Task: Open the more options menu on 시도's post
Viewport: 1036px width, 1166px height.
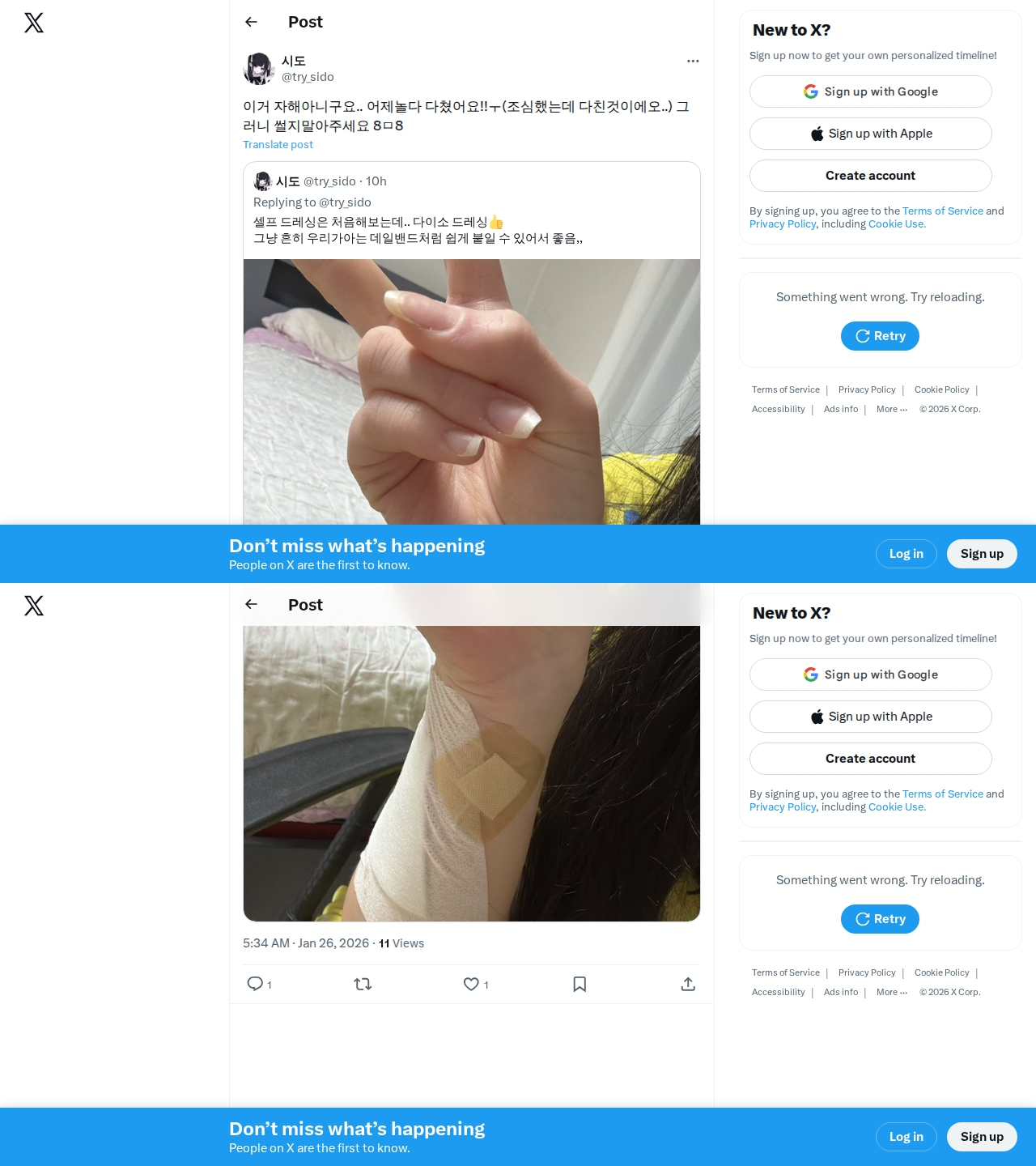Action: pyautogui.click(x=693, y=61)
